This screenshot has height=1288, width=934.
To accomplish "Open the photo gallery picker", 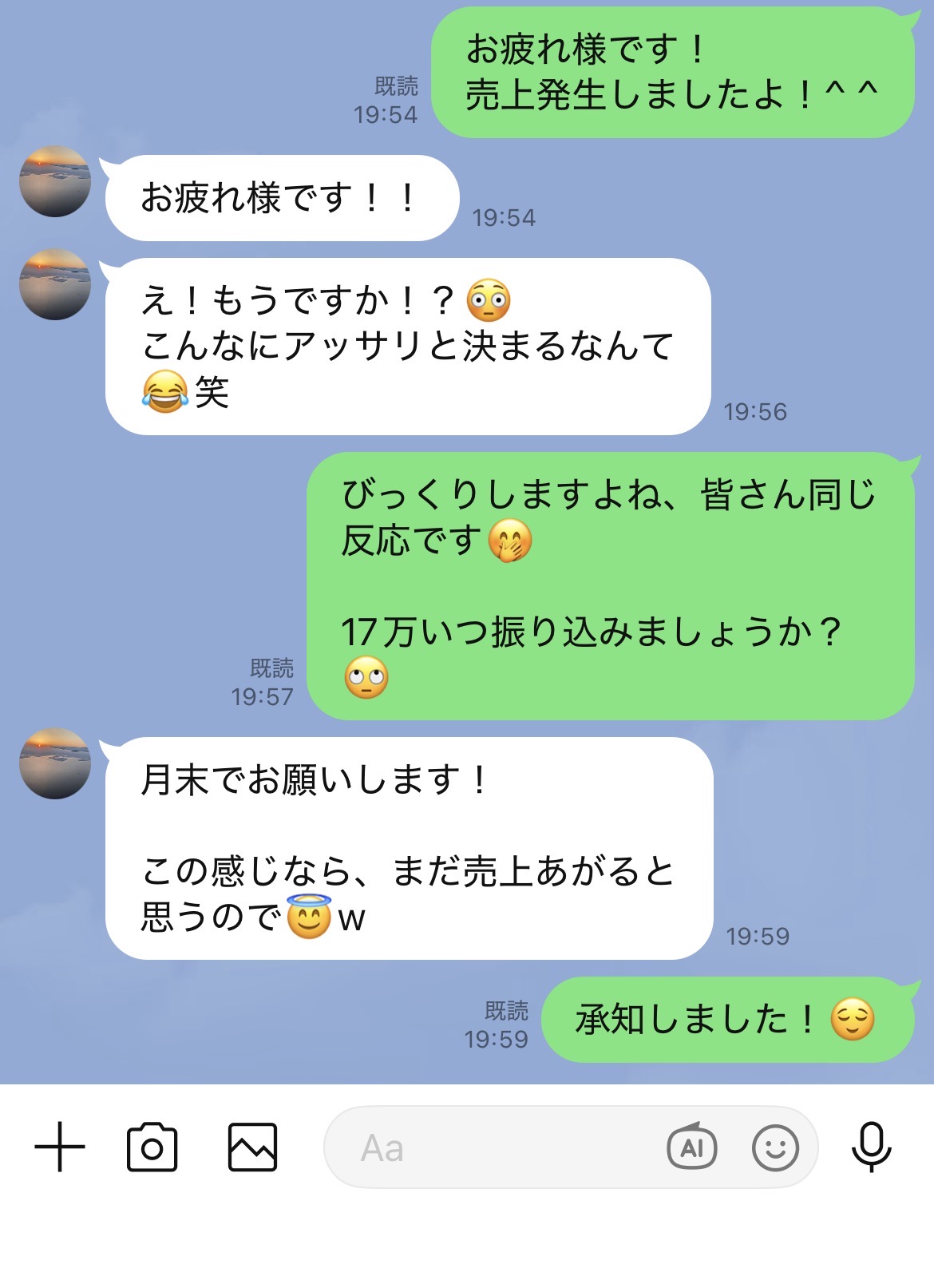I will tap(252, 1147).
